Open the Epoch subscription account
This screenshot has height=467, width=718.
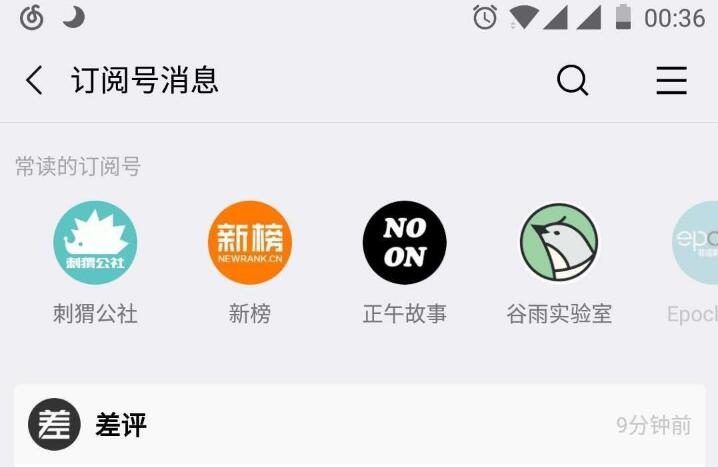(696, 243)
